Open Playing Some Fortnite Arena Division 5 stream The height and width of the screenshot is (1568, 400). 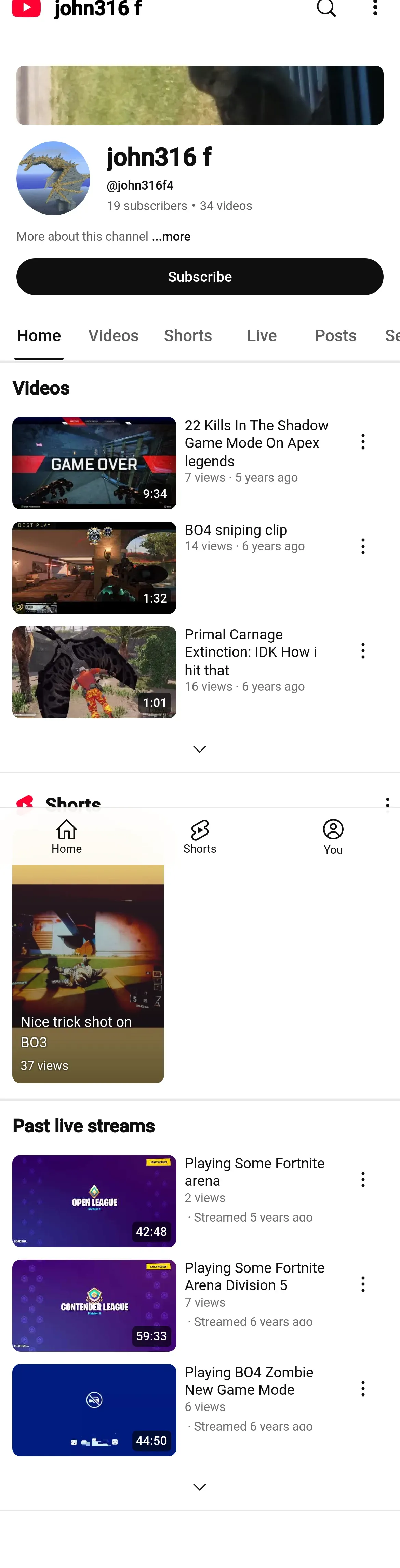[94, 1305]
